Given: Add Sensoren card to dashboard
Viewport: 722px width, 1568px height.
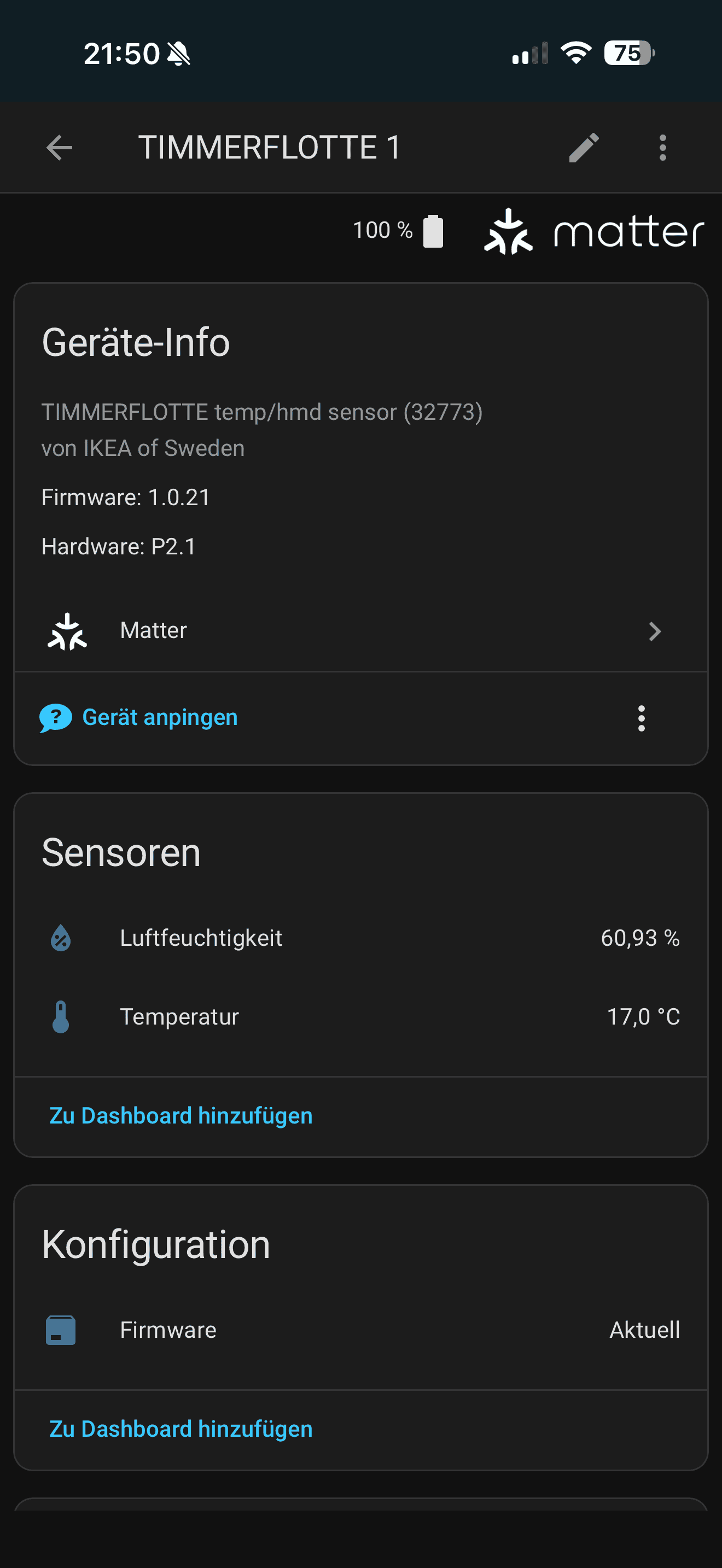Looking at the screenshot, I should click(181, 1116).
